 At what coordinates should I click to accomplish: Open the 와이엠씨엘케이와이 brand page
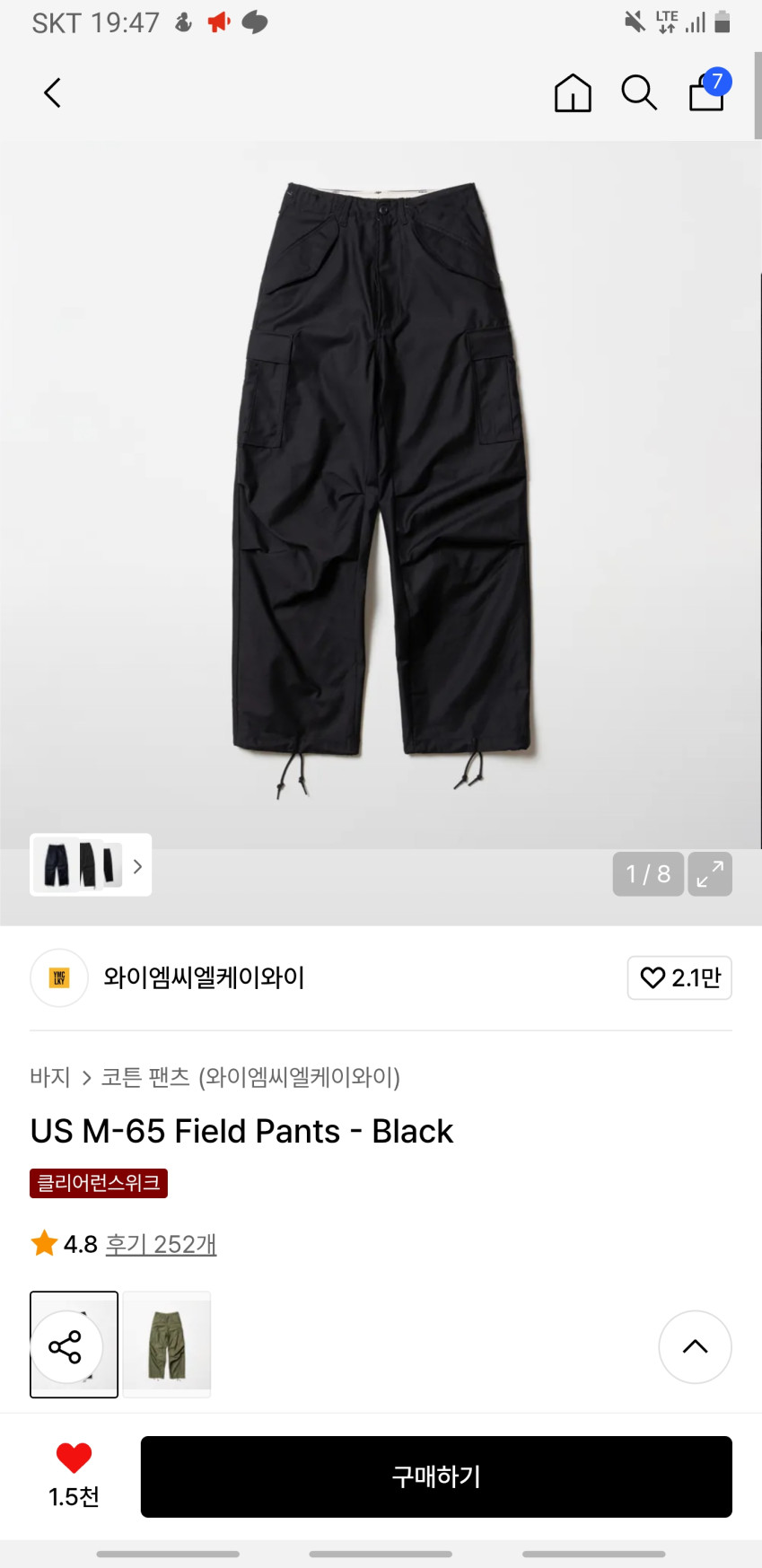coord(204,977)
